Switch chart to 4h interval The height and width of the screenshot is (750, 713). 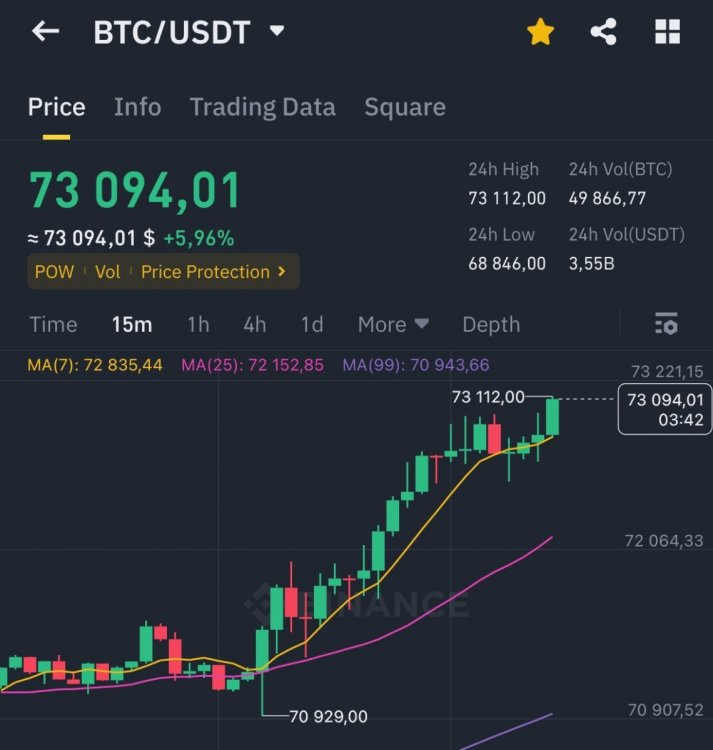[255, 324]
